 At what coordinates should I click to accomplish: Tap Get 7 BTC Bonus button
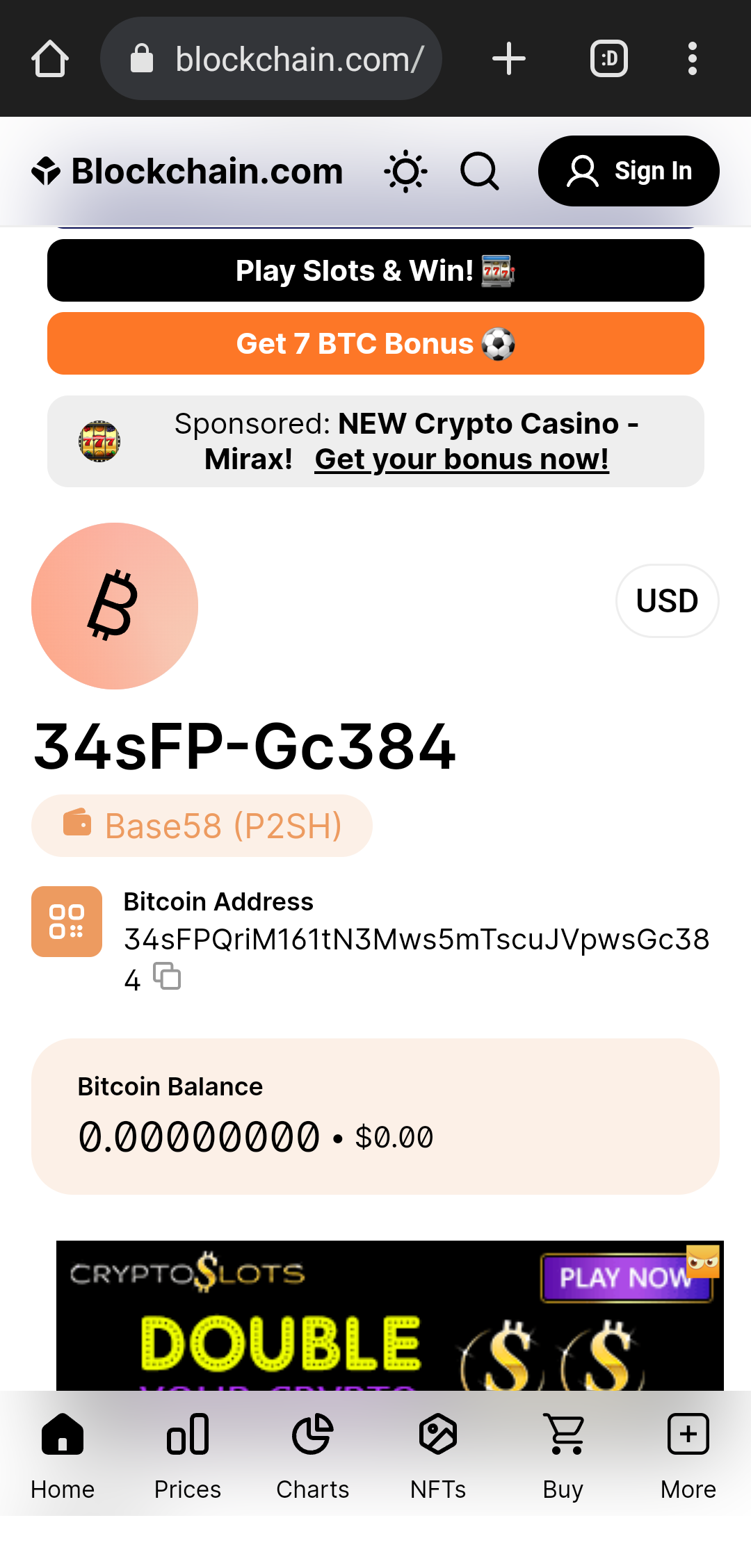pyautogui.click(x=375, y=343)
